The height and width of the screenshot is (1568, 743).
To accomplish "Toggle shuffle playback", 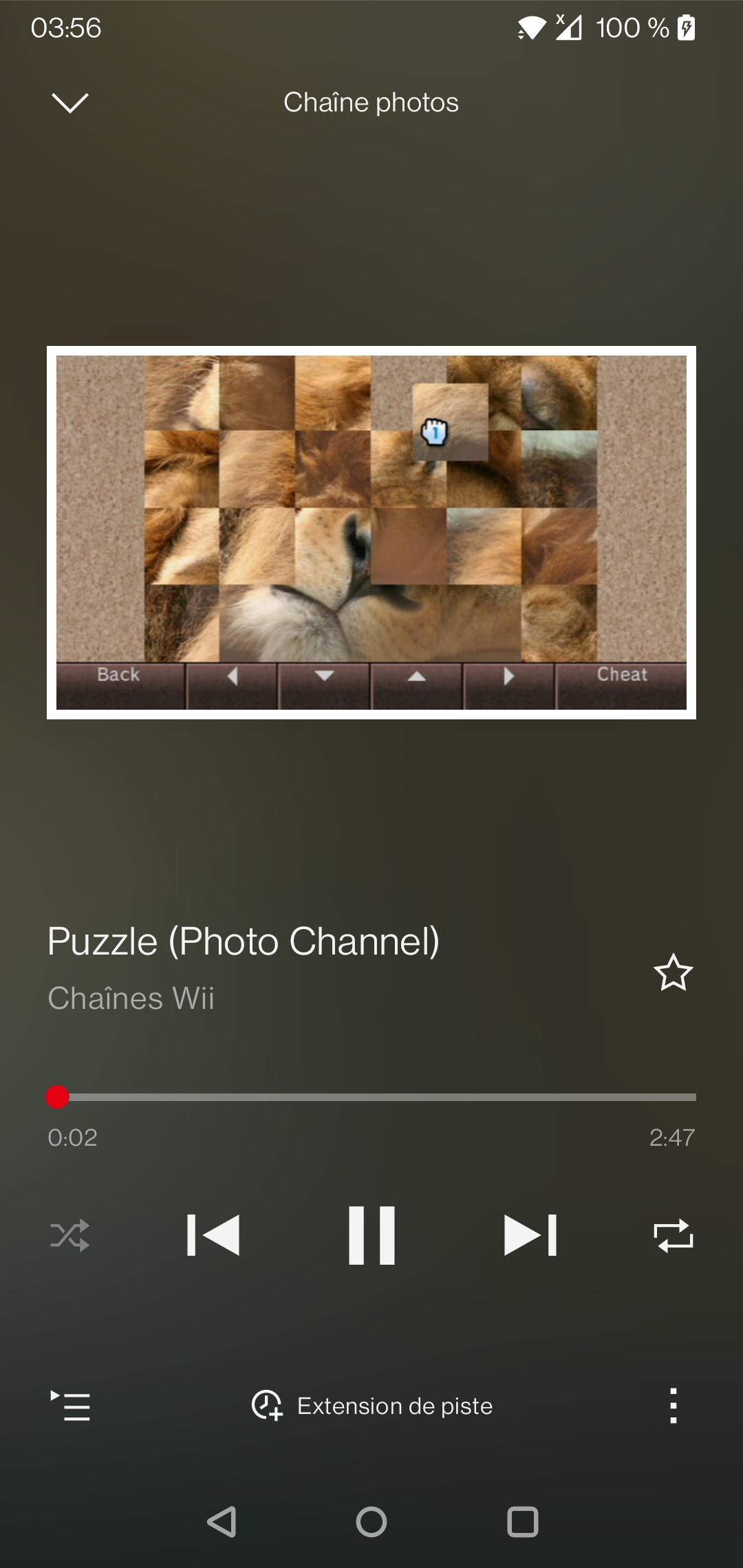I will (69, 1235).
